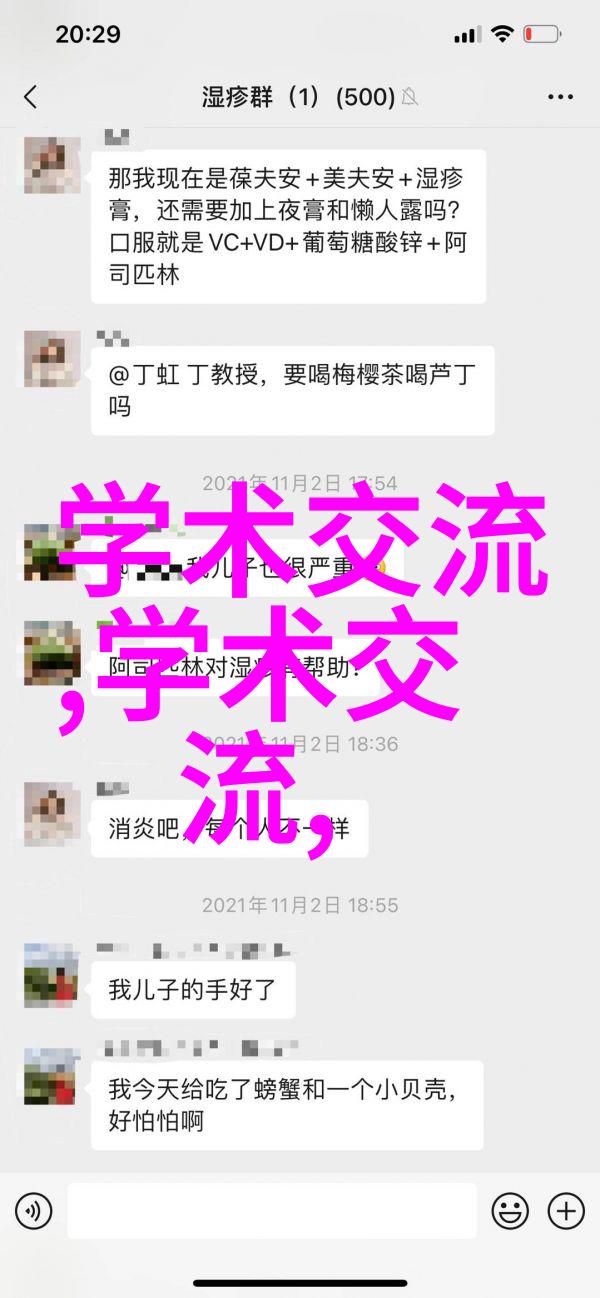This screenshot has height=1298, width=600.
Task: Tap the message text field
Action: pyautogui.click(x=271, y=1212)
